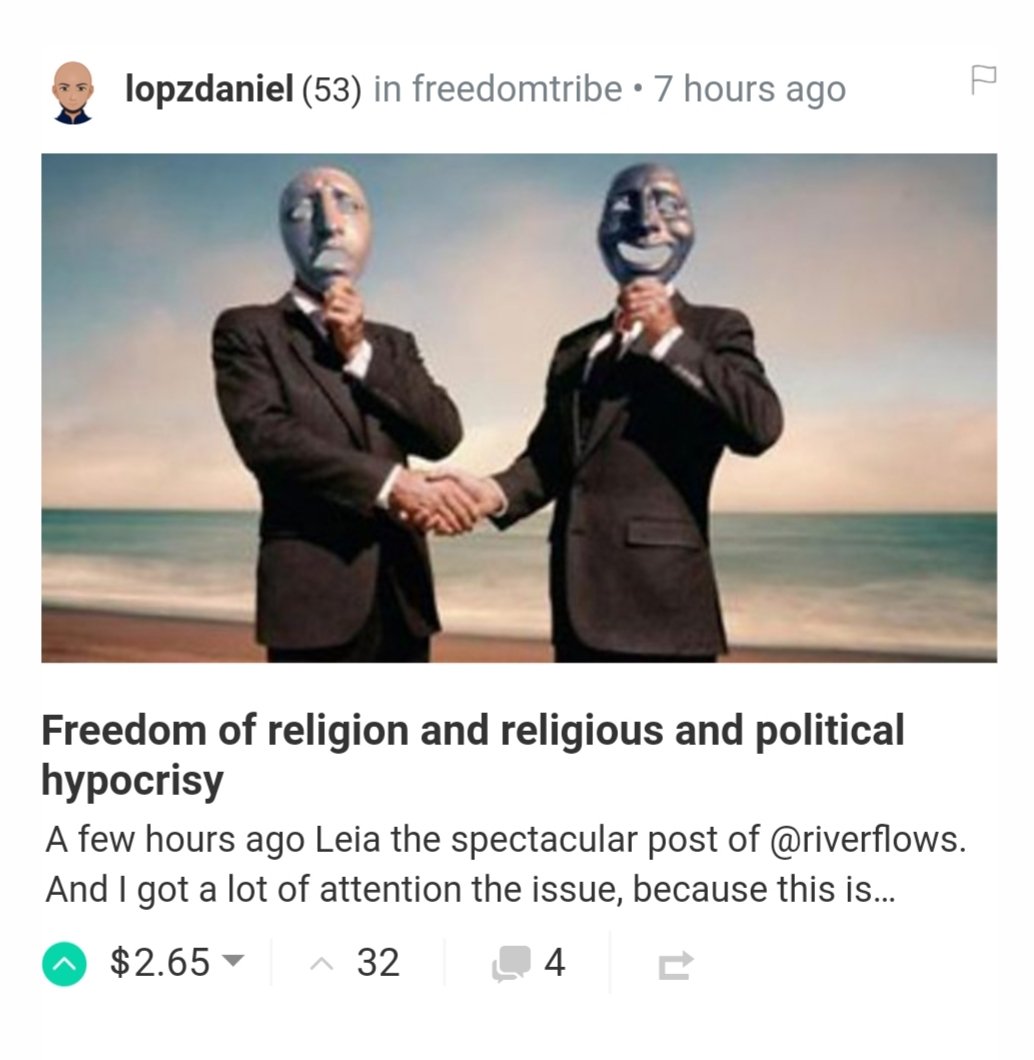Open the 4 comments
The height and width of the screenshot is (1060, 1034).
tap(529, 964)
